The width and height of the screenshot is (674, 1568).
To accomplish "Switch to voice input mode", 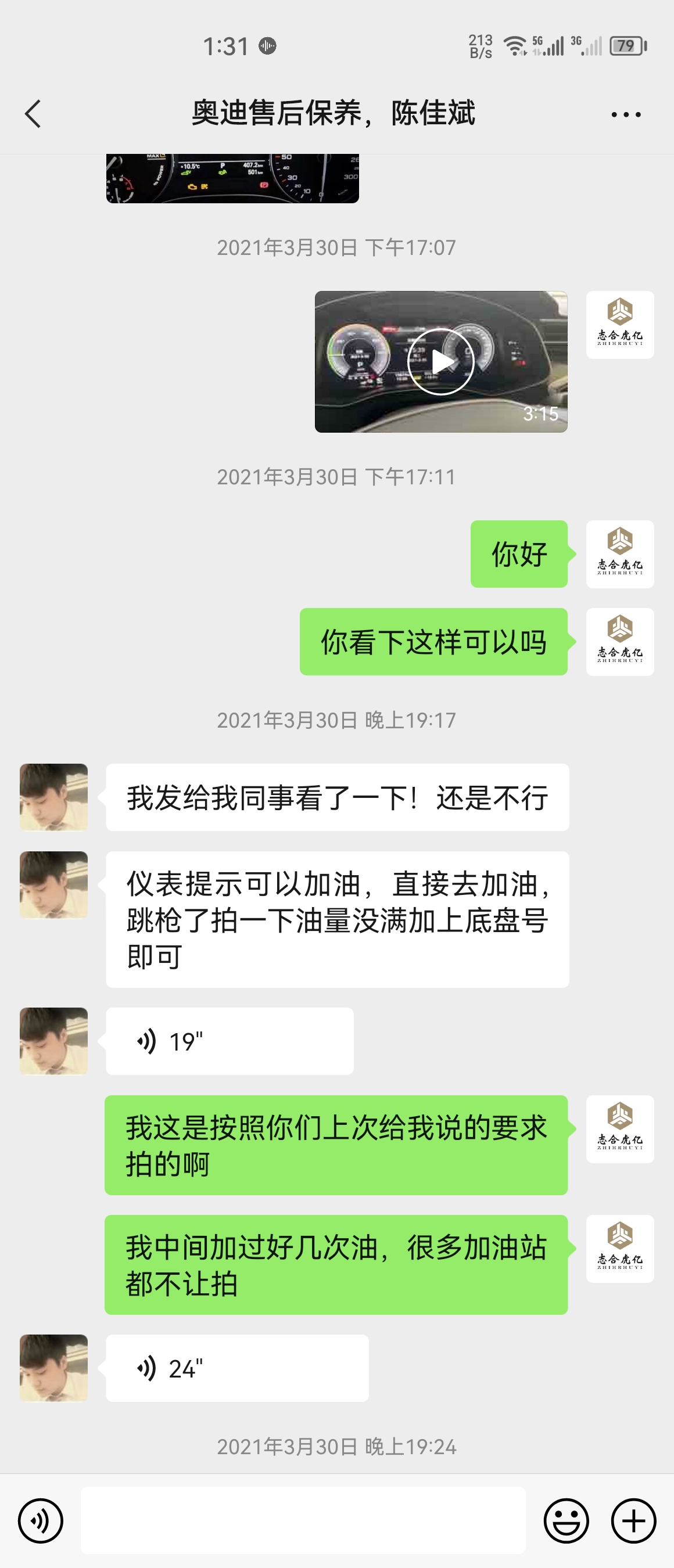I will click(x=40, y=1520).
